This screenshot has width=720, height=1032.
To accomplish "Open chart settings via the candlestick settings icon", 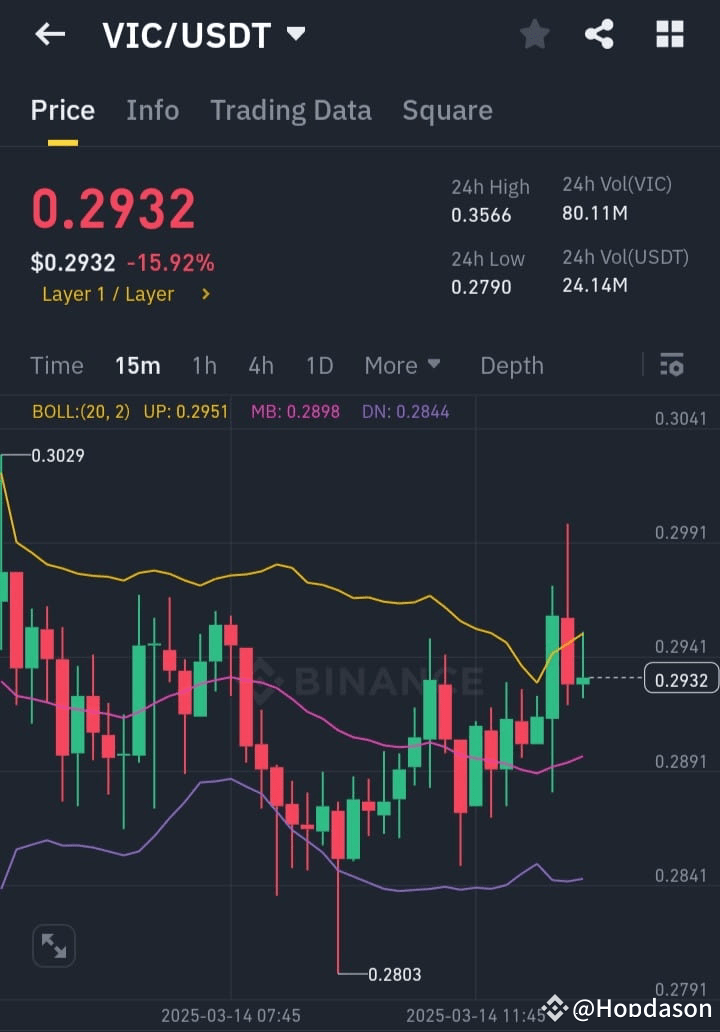I will (671, 365).
